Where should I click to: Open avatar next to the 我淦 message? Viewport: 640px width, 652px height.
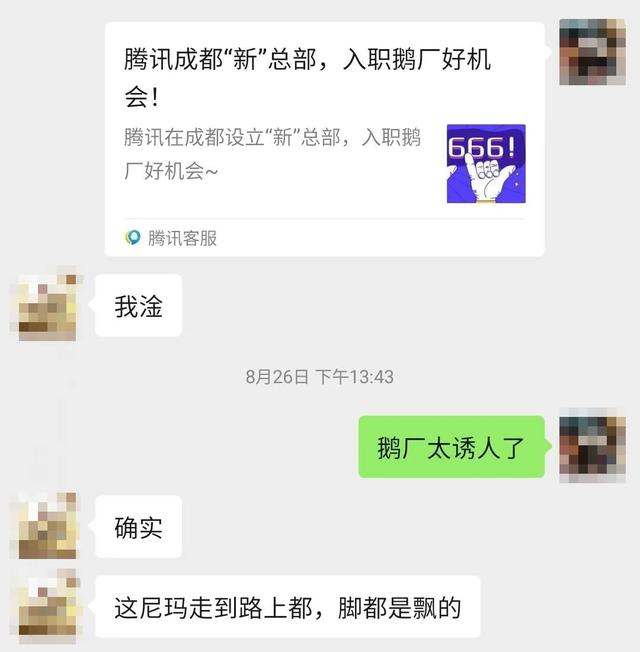pos(44,305)
